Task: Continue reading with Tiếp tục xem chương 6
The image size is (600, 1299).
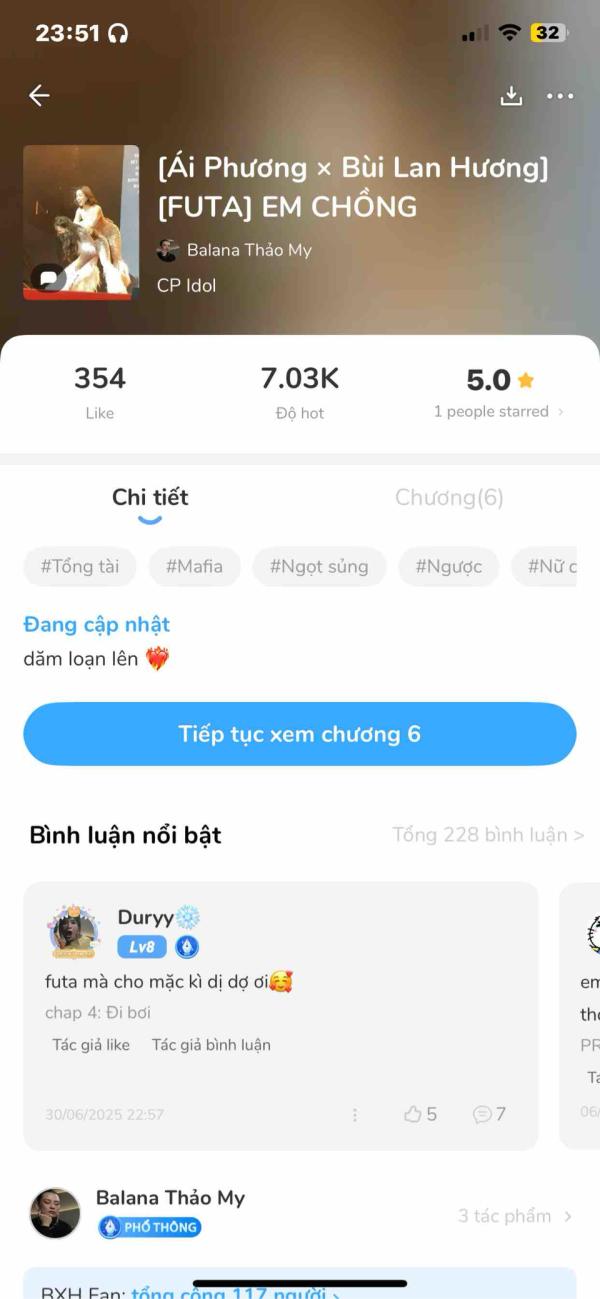Action: pos(300,734)
